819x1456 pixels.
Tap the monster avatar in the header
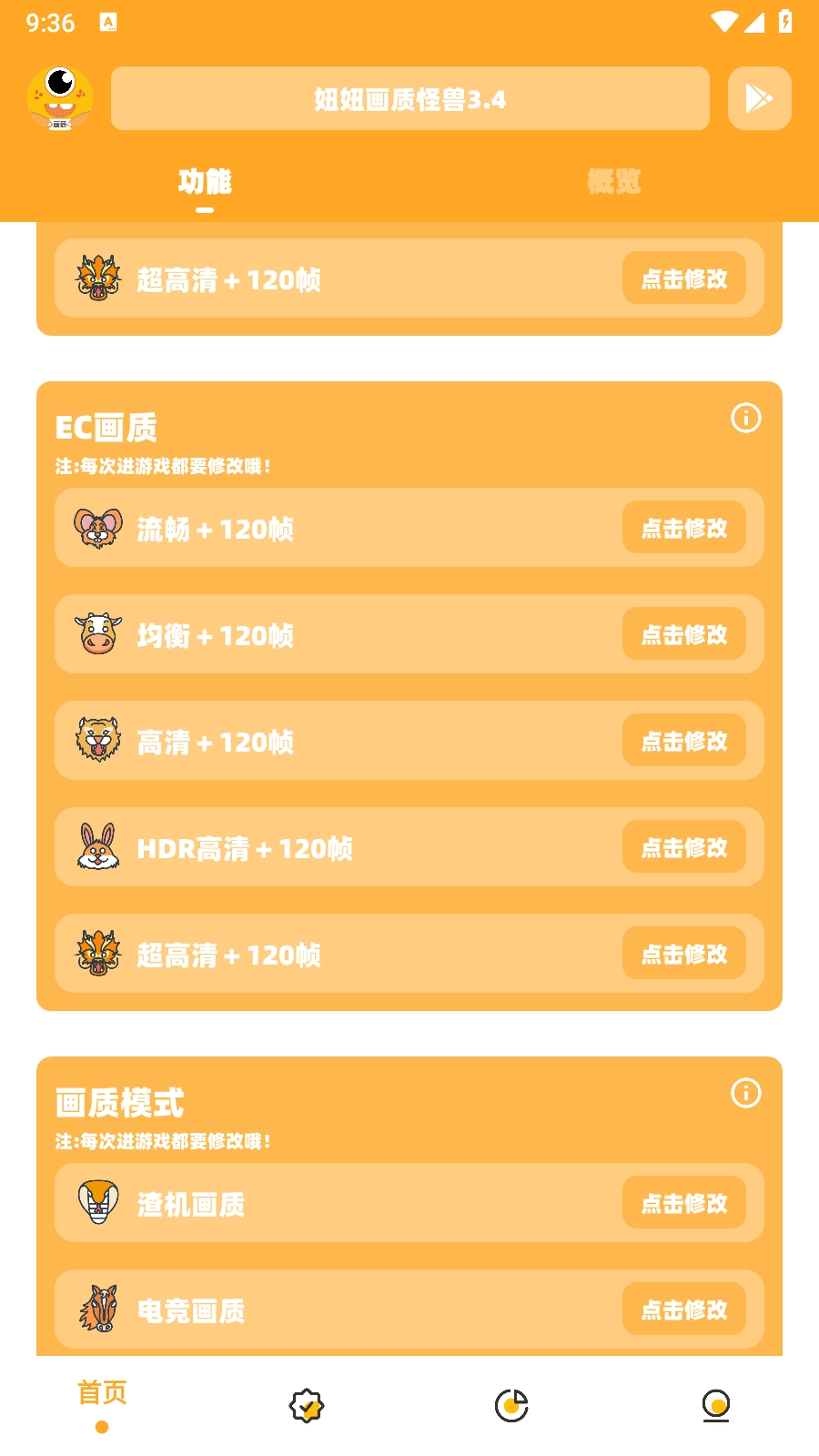60,98
